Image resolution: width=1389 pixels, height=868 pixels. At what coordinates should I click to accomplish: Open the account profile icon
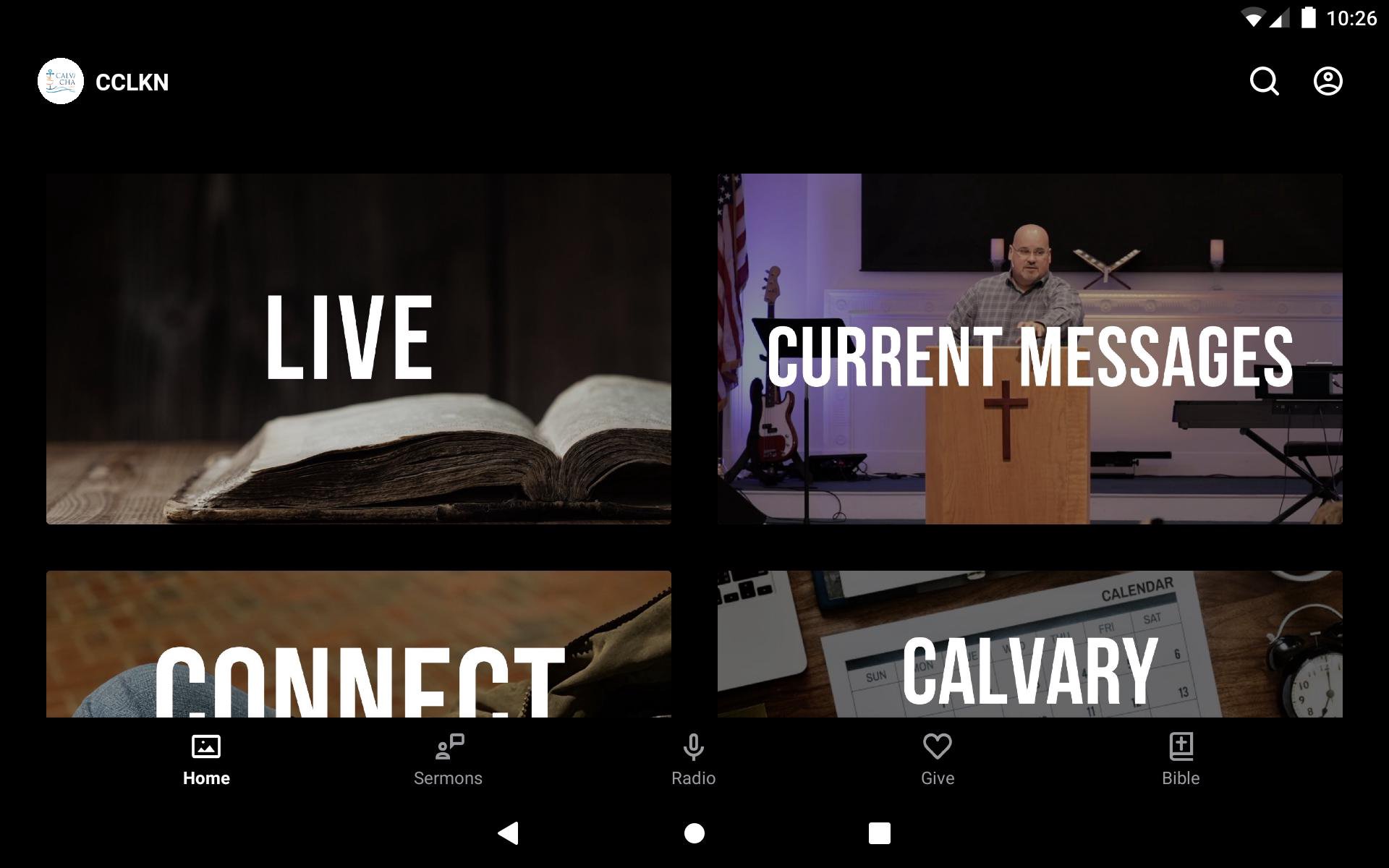pyautogui.click(x=1328, y=81)
